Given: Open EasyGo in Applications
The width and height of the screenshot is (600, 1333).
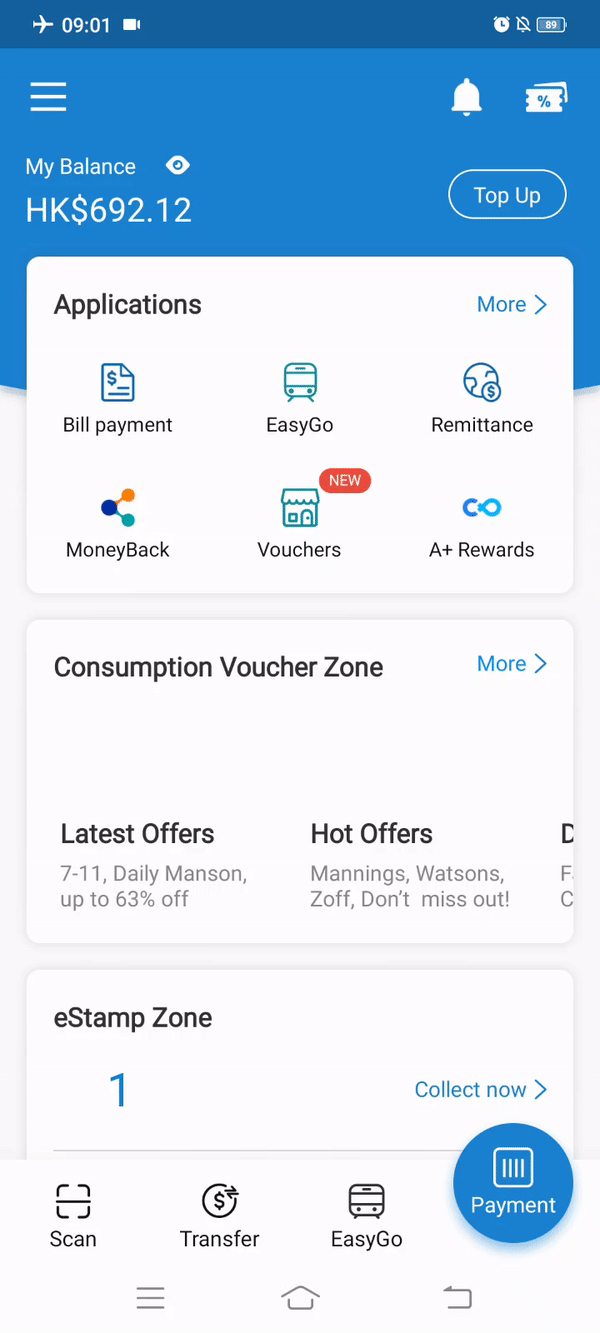Looking at the screenshot, I should pos(299,398).
